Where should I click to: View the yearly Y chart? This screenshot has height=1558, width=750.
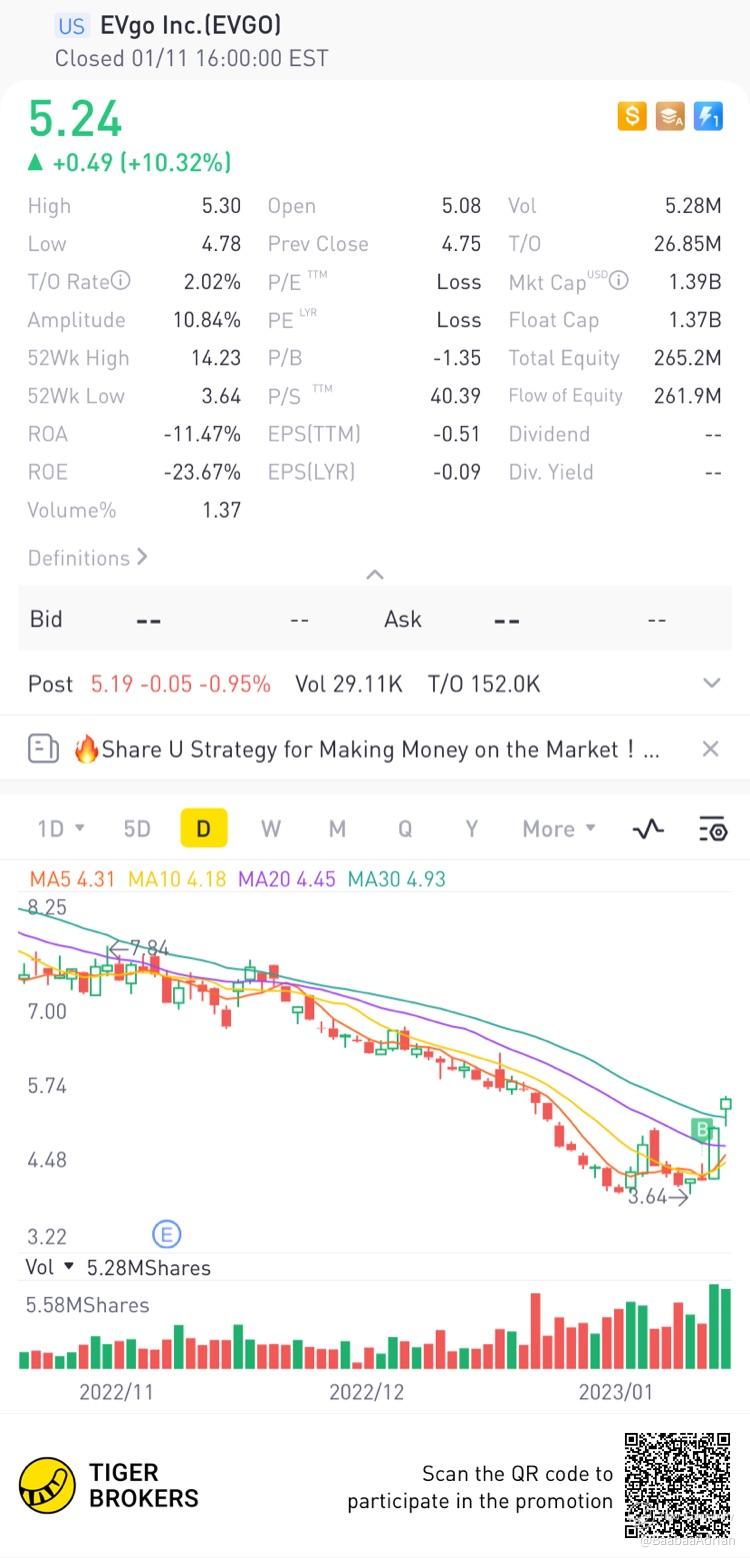tap(471, 828)
